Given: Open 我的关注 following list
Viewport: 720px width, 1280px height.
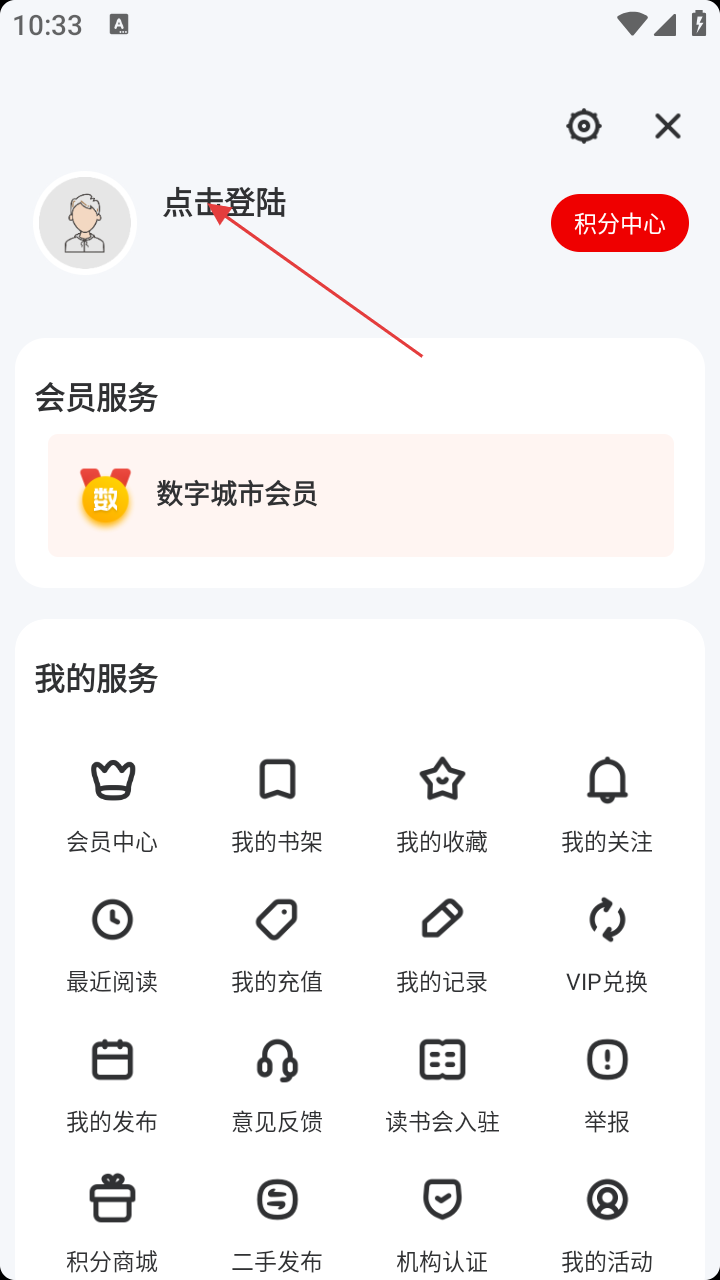Looking at the screenshot, I should 607,803.
